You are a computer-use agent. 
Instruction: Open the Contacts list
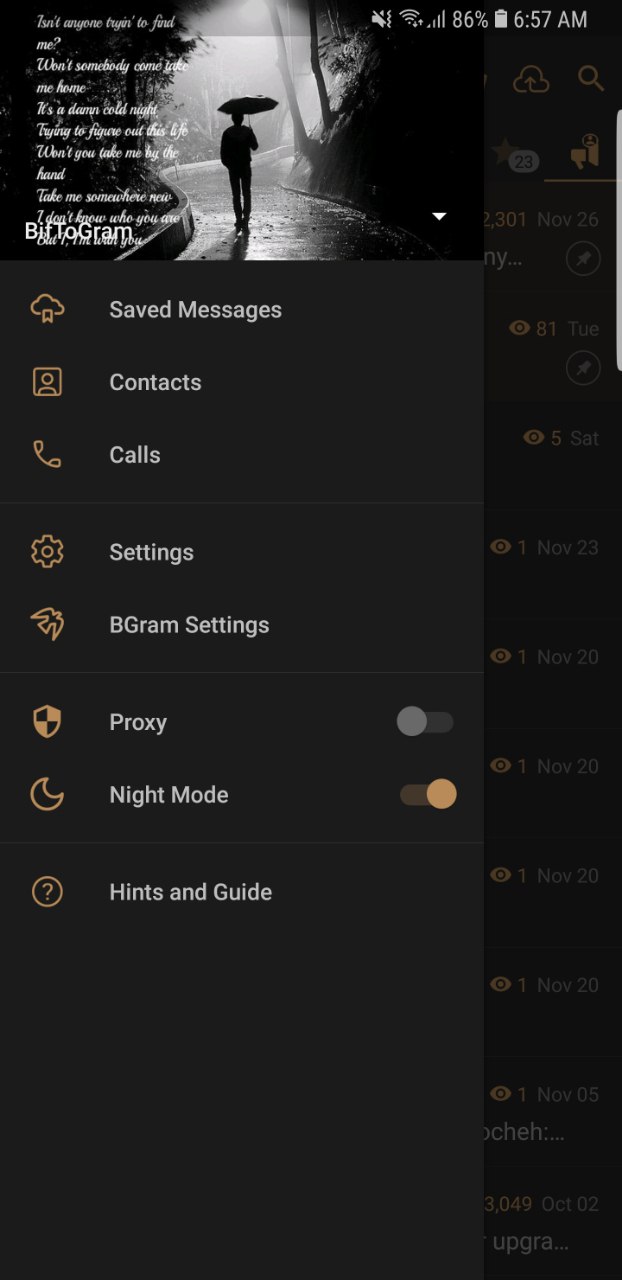(242, 382)
